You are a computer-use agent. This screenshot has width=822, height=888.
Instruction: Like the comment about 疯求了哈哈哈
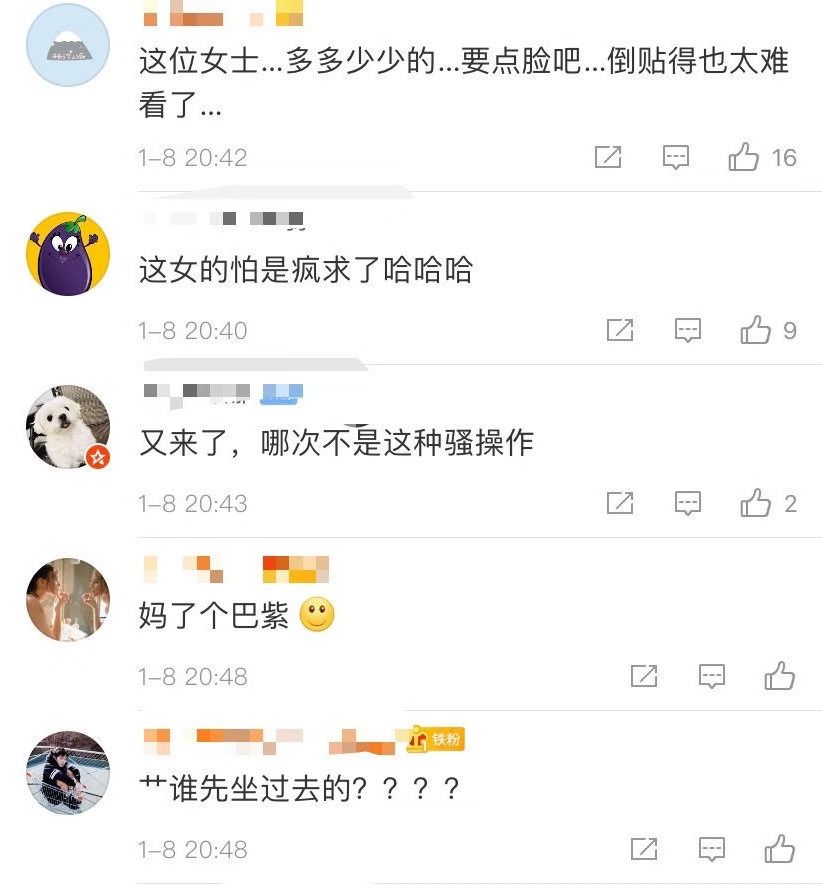755,330
